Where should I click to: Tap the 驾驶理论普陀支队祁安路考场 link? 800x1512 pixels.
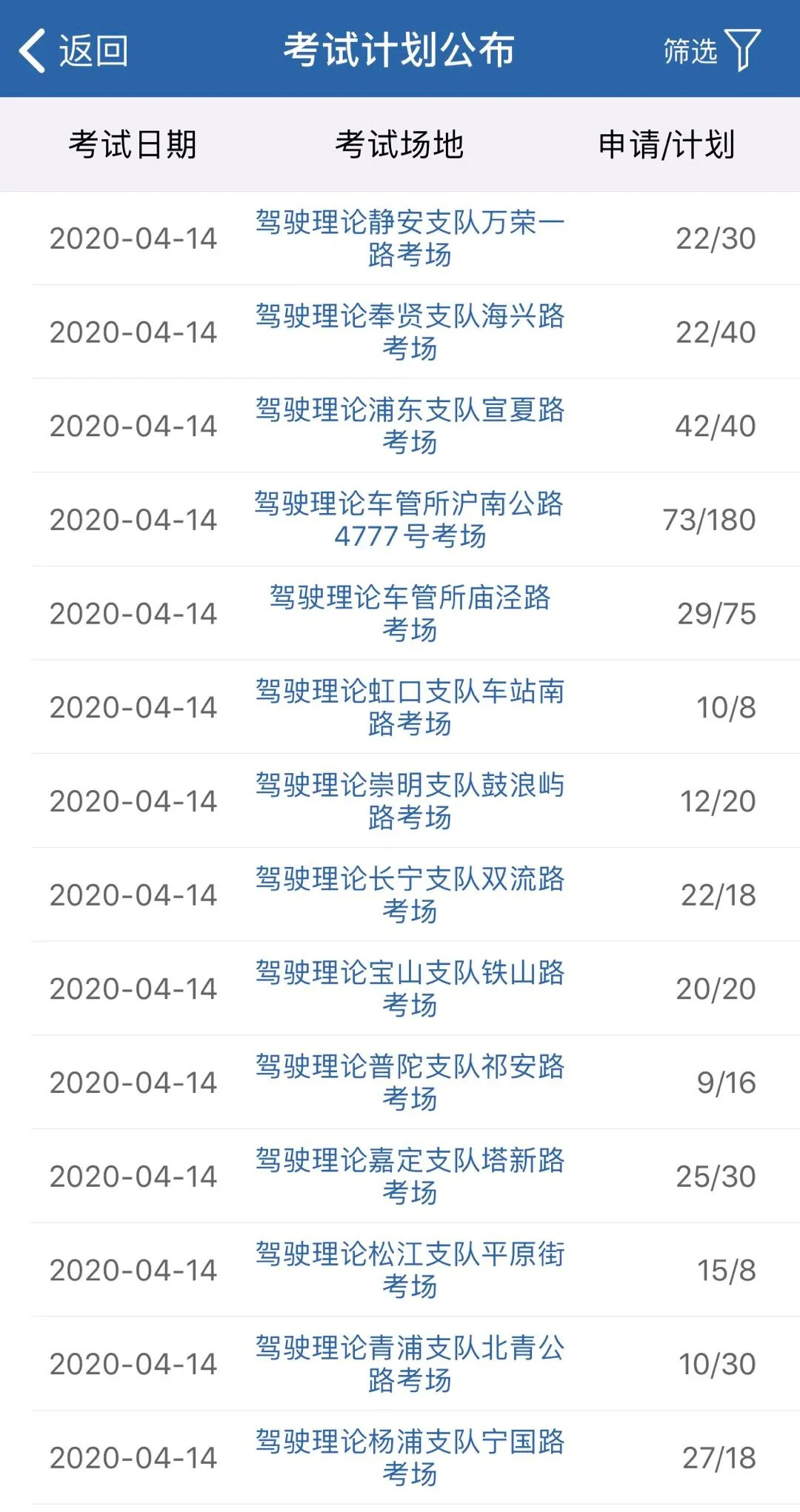[x=410, y=1082]
